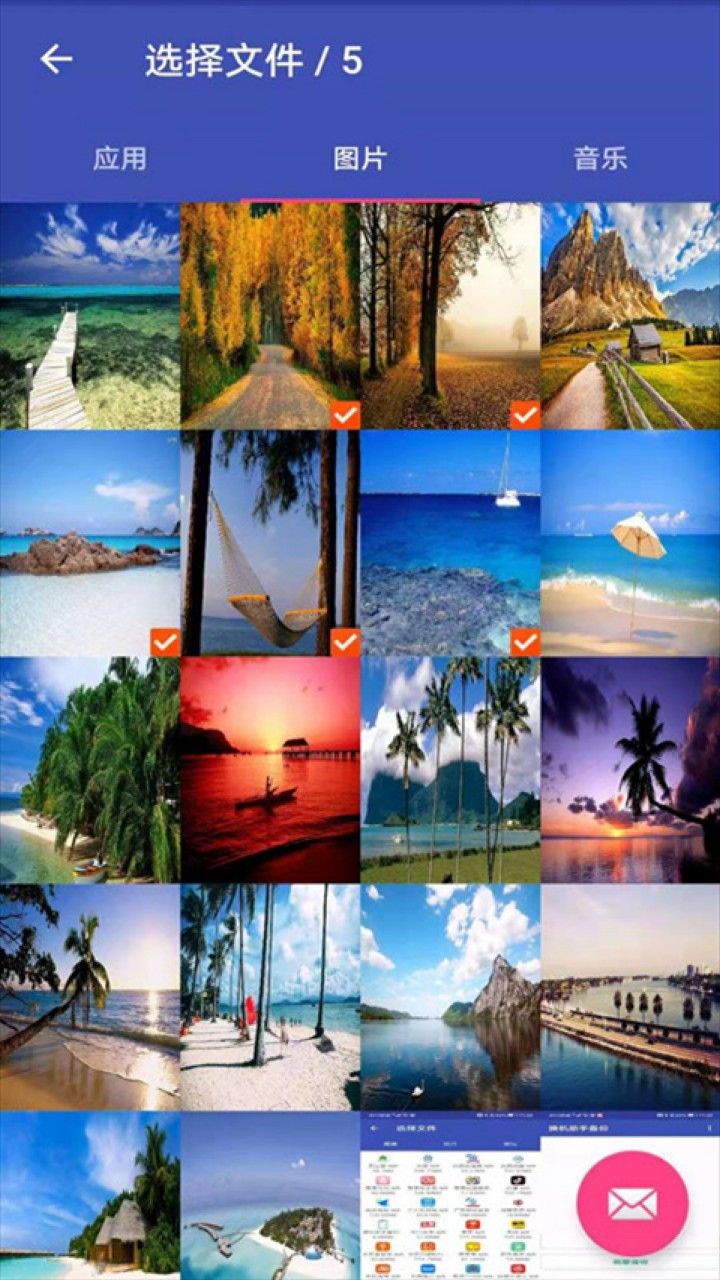Deselect the yellow autumn forest road photo
This screenshot has width=720, height=1280.
[270, 316]
